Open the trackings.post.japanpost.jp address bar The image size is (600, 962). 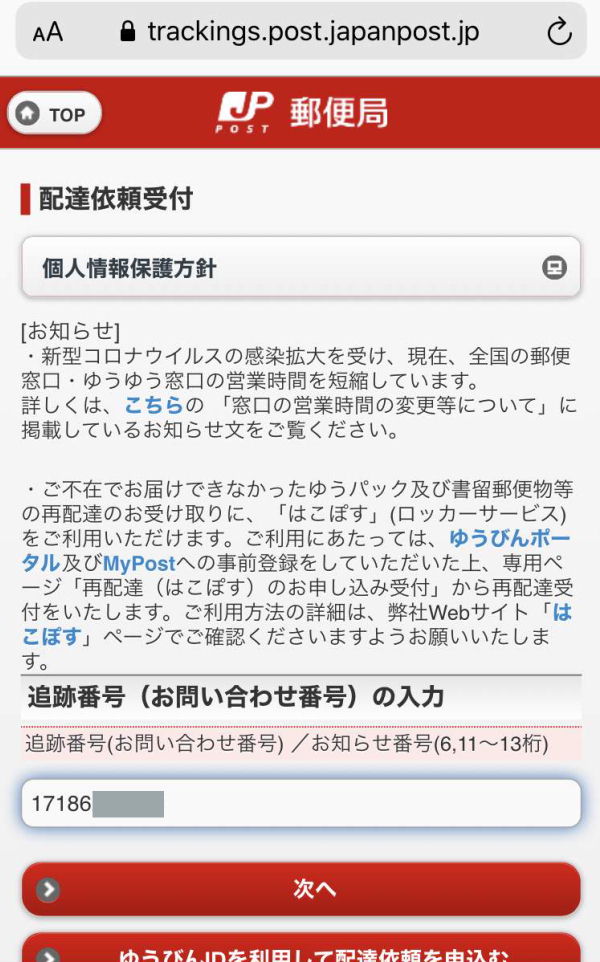(300, 32)
